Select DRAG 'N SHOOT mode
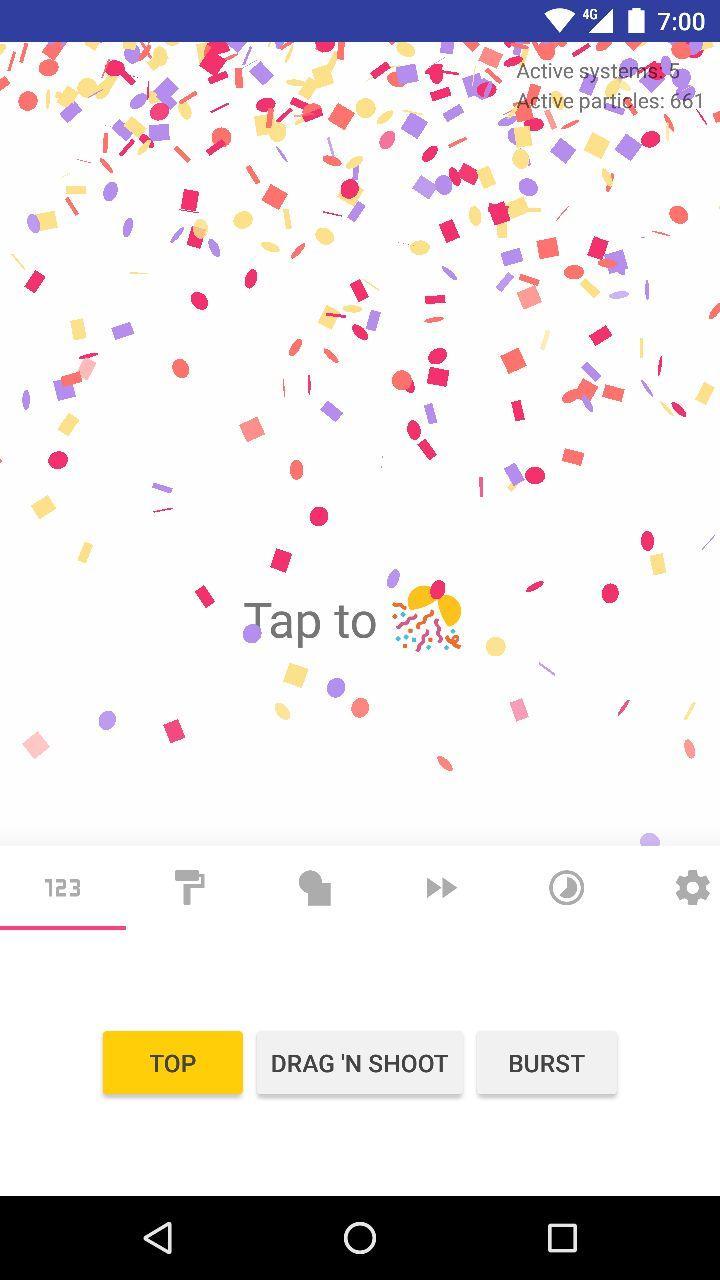Image resolution: width=720 pixels, height=1280 pixels. click(359, 1063)
